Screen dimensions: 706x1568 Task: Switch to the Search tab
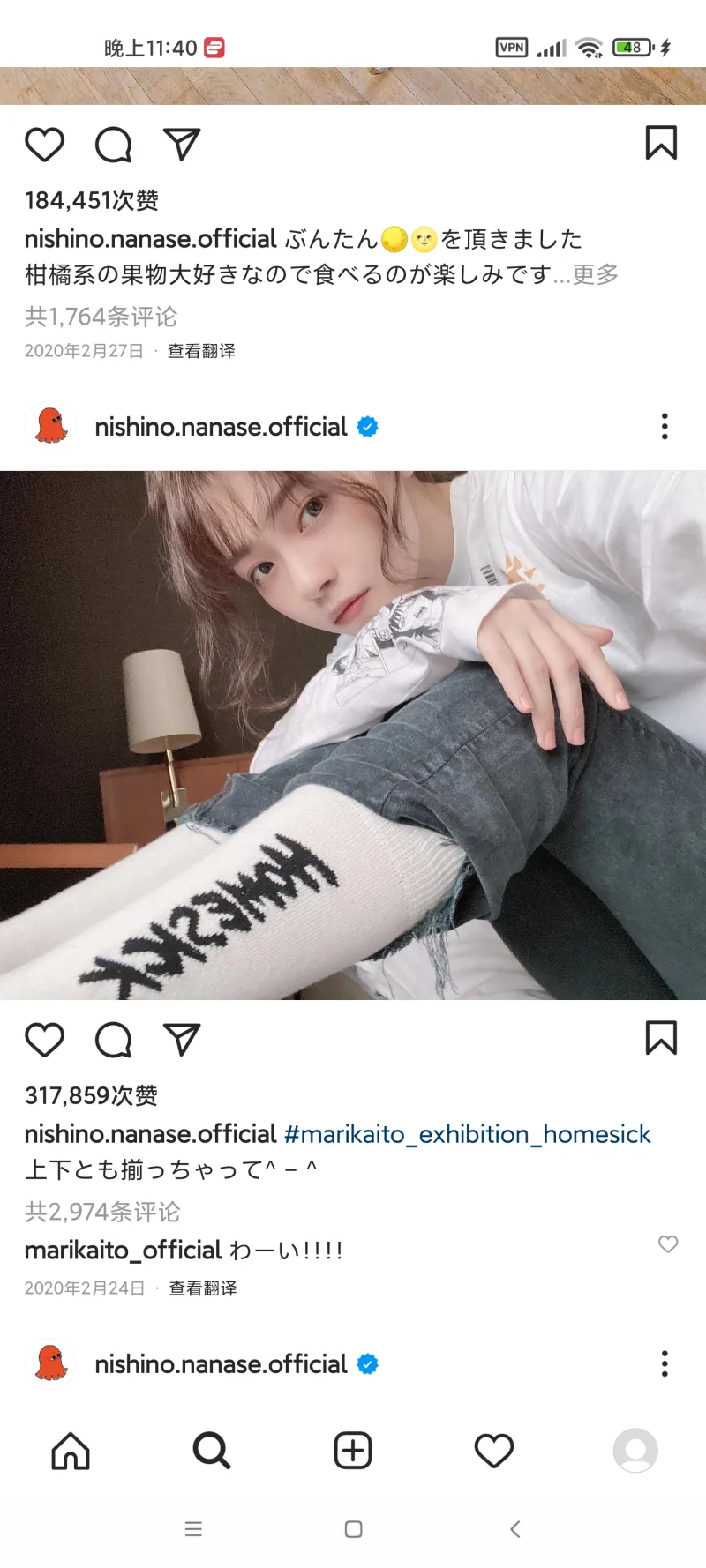(212, 1451)
